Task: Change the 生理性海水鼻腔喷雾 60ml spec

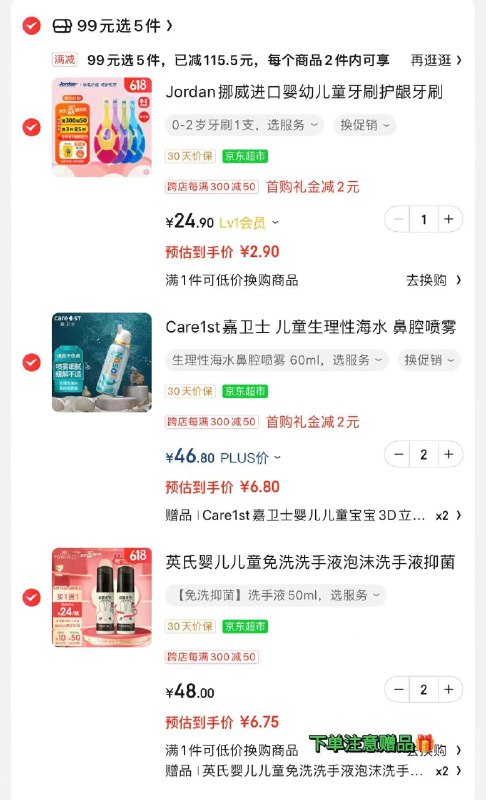Action: coord(276,360)
